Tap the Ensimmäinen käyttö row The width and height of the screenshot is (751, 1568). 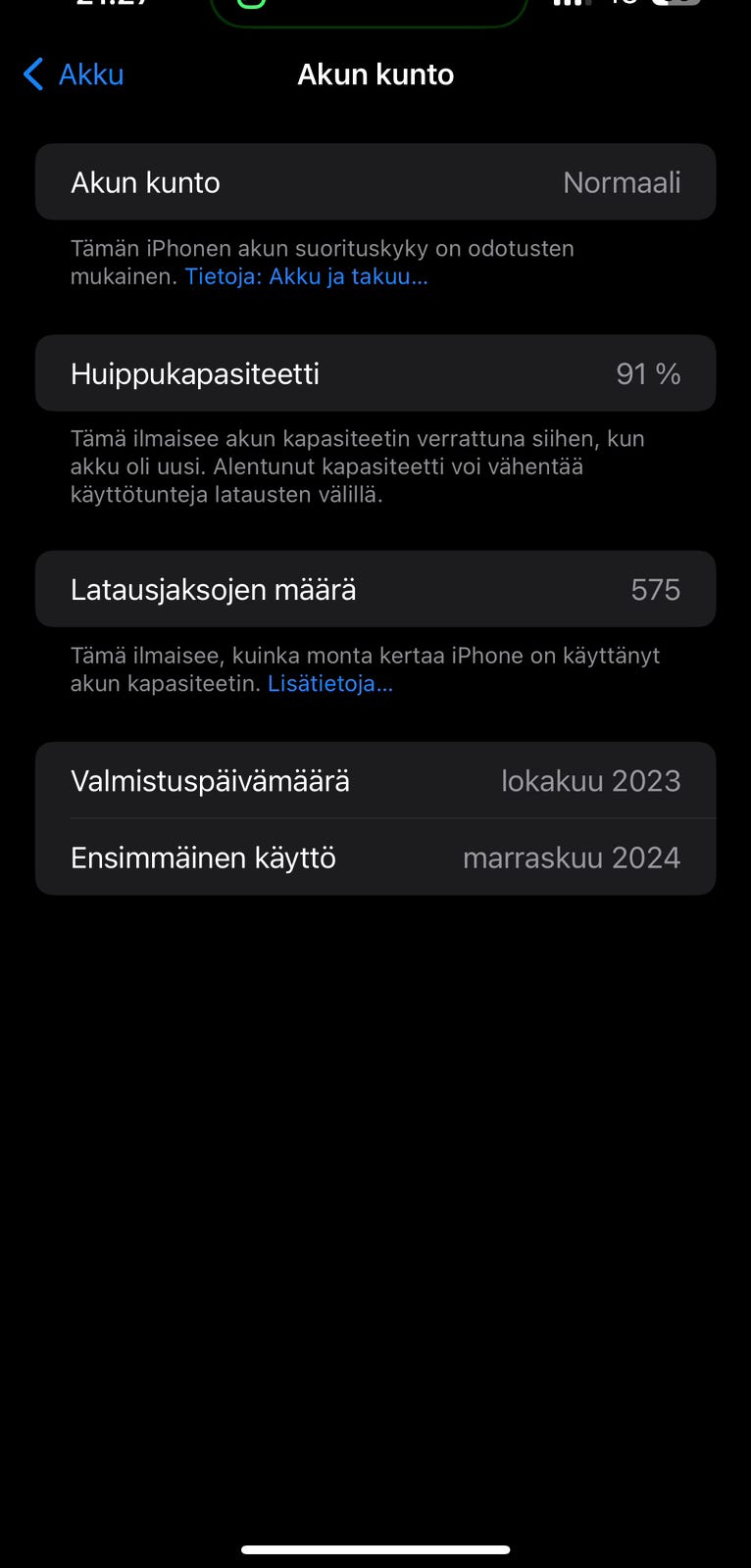pos(375,857)
